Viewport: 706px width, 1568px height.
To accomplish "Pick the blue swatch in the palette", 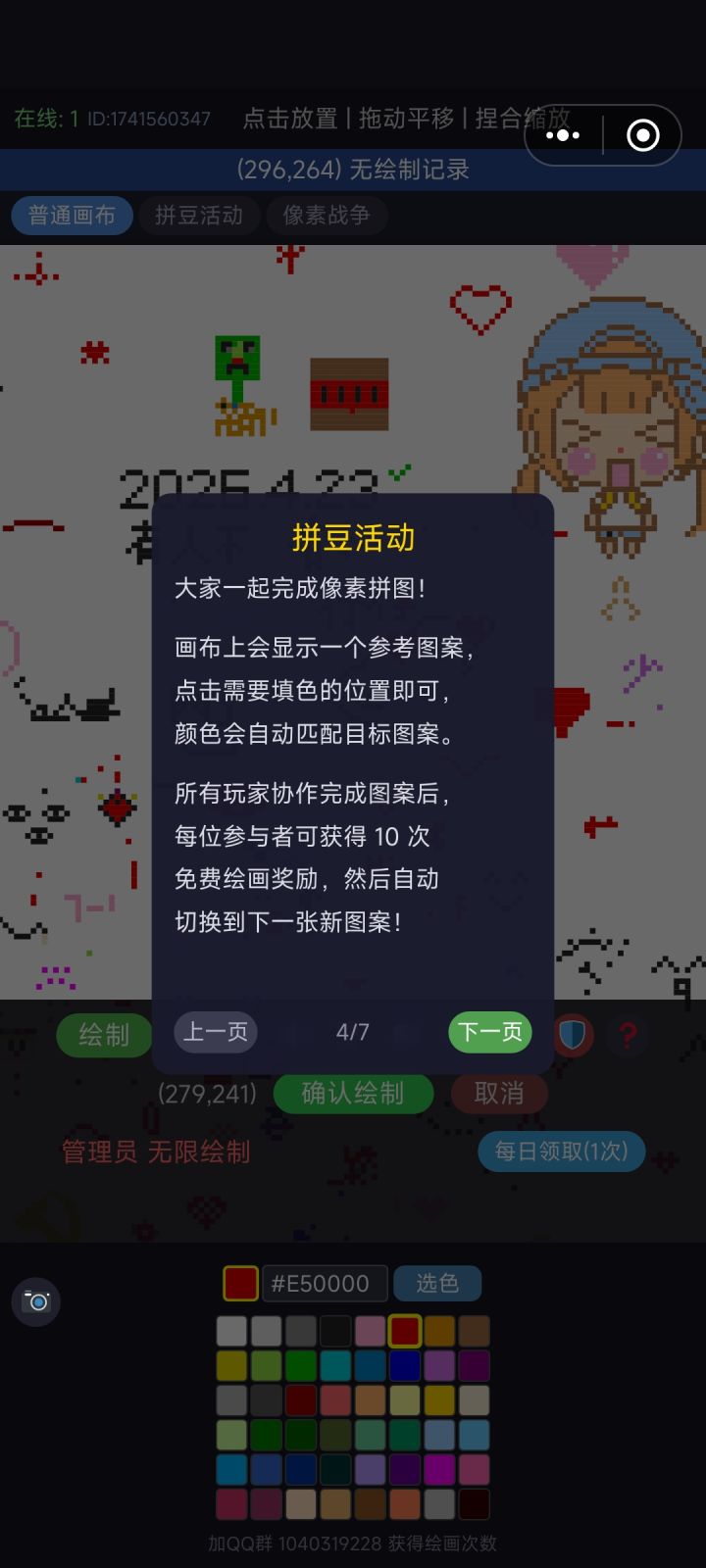I will click(x=404, y=1366).
